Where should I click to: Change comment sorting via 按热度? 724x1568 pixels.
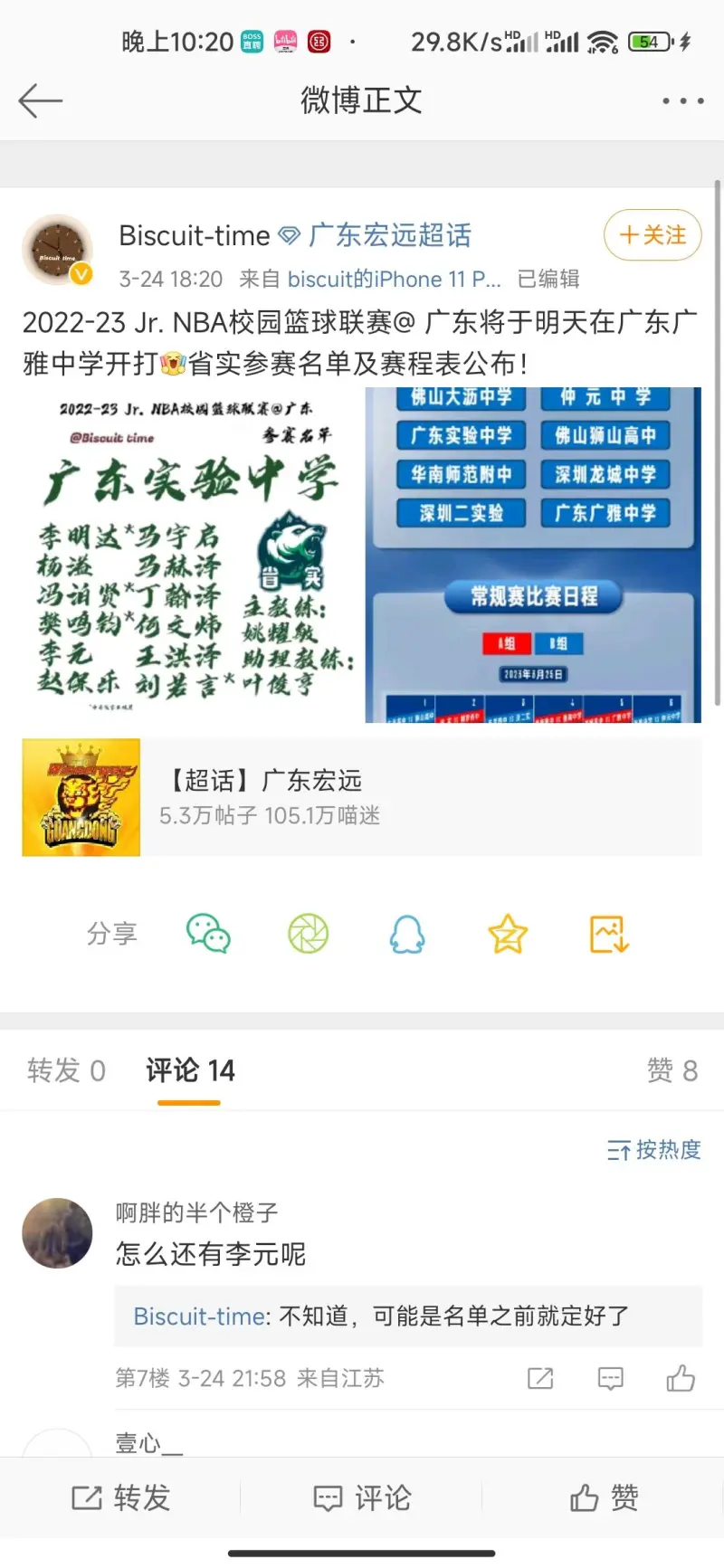[654, 1150]
